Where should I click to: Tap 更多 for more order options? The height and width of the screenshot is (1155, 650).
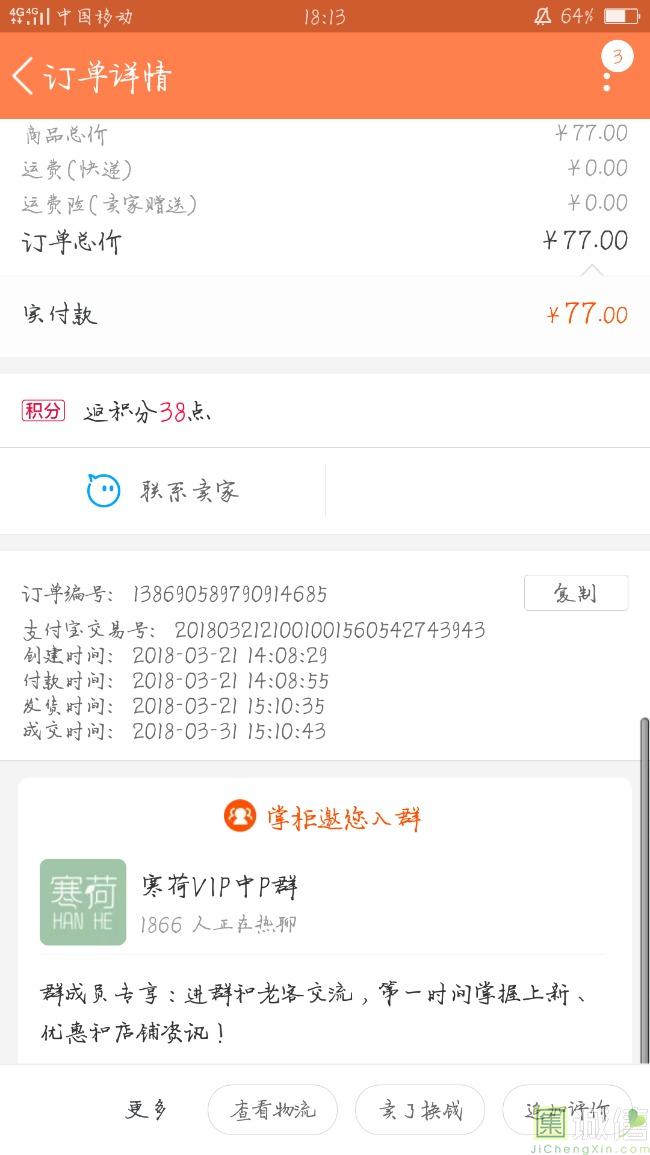pos(147,1109)
